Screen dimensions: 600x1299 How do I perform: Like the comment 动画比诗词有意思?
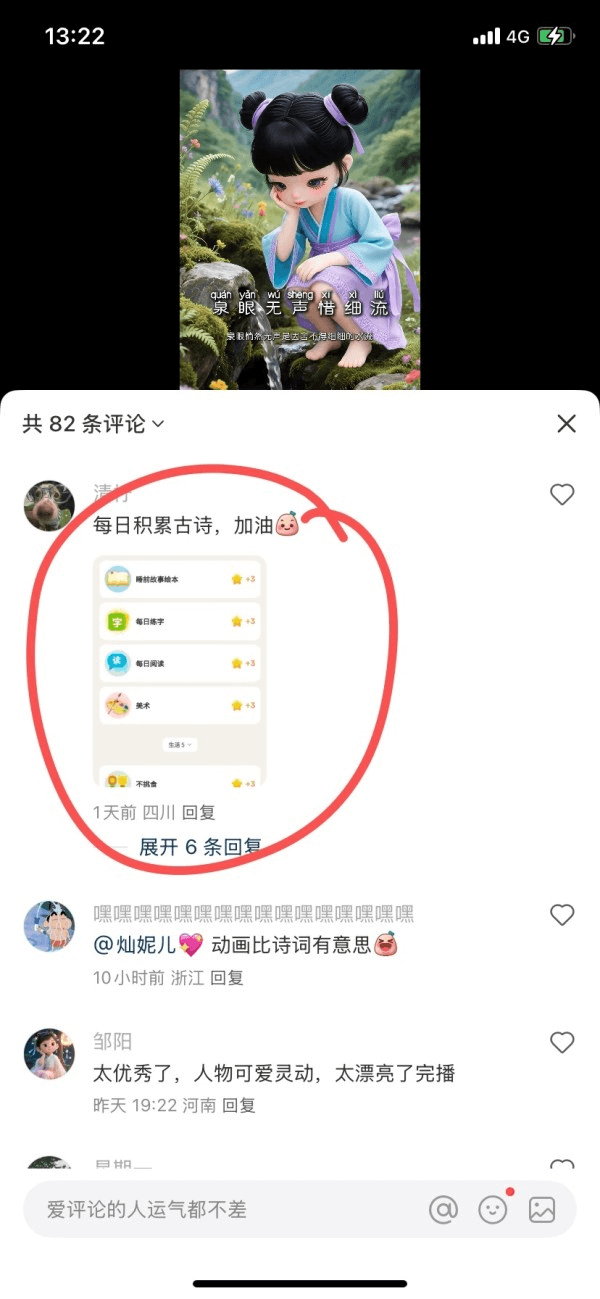pyautogui.click(x=562, y=914)
